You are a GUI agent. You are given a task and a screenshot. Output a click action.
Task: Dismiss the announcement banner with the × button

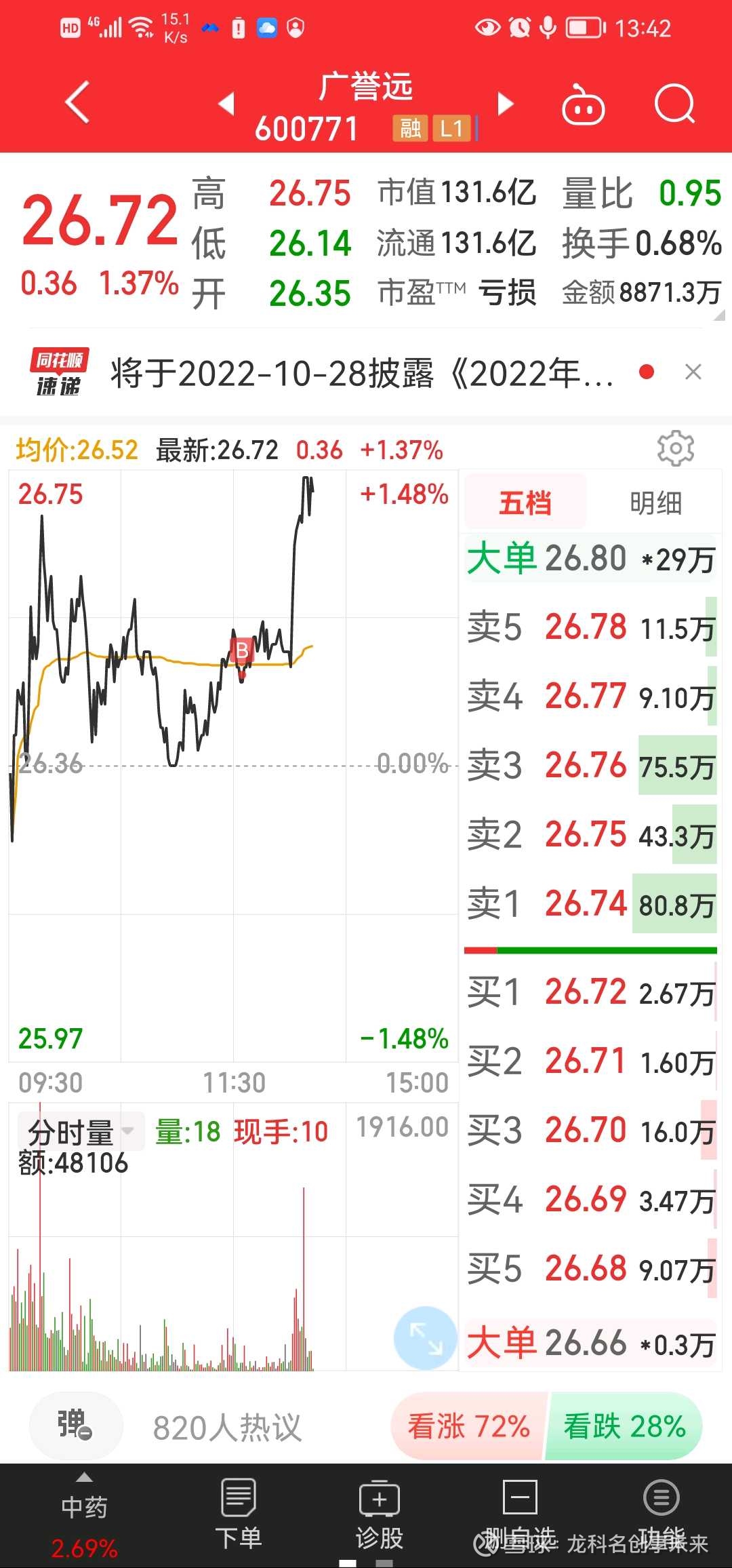tap(693, 372)
